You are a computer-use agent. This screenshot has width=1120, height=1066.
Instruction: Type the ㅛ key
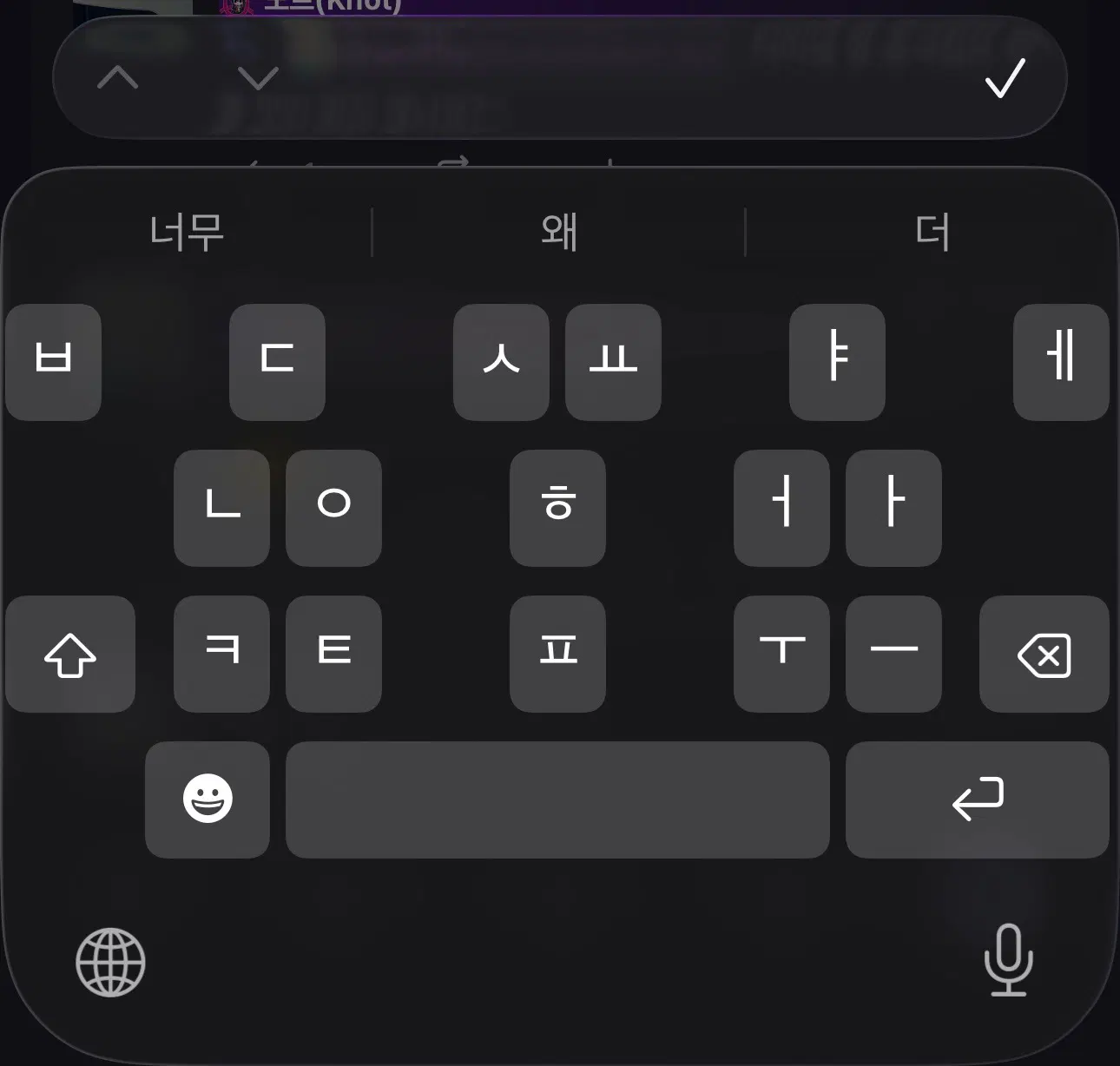[613, 362]
